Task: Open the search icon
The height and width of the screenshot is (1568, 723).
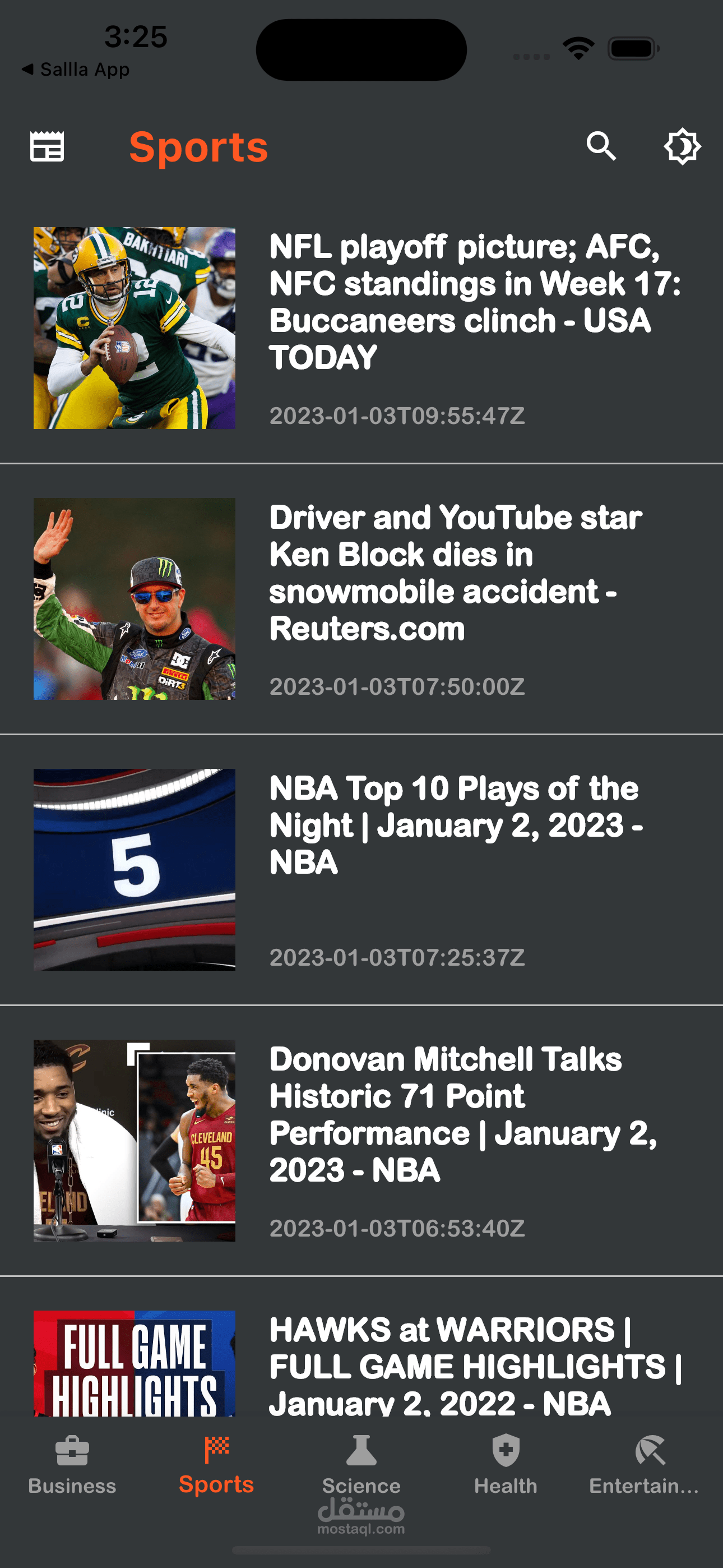Action: pos(601,147)
